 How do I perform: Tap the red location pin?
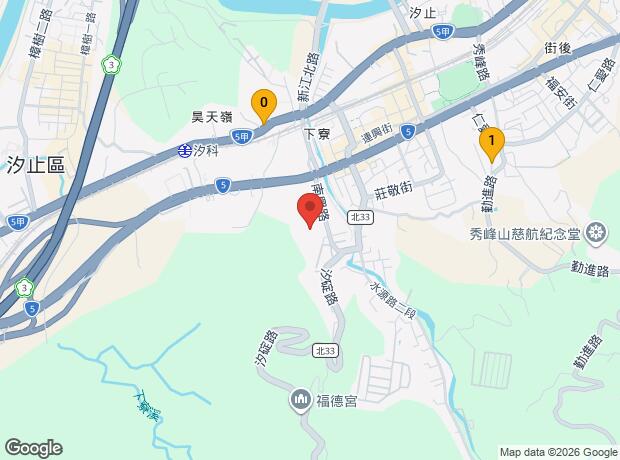tap(310, 211)
